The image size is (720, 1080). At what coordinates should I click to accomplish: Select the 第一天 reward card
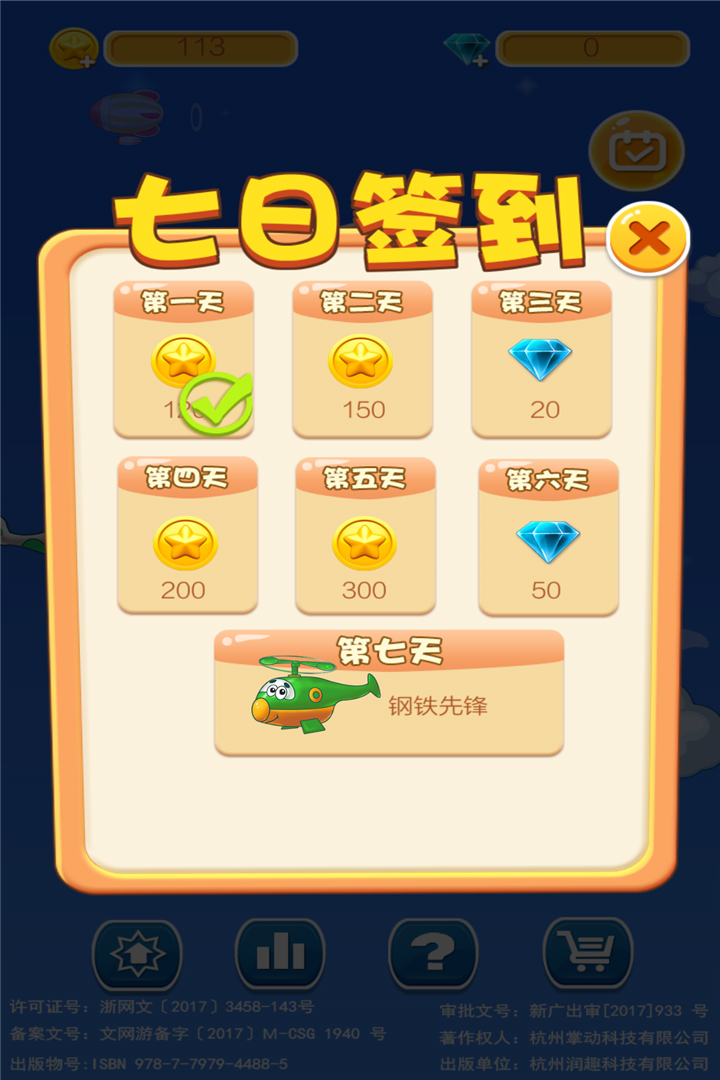pyautogui.click(x=184, y=360)
